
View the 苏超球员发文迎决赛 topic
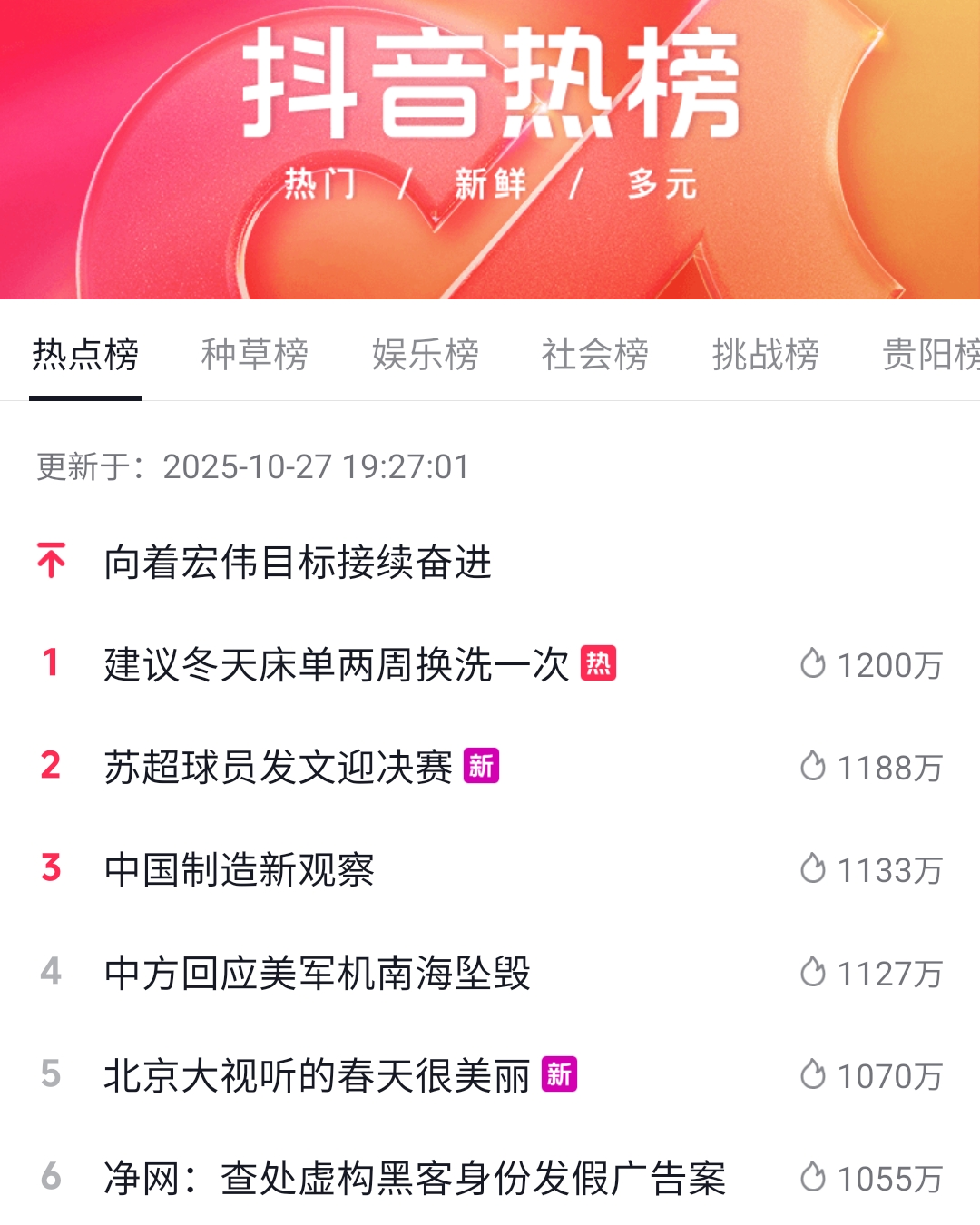pos(278,768)
